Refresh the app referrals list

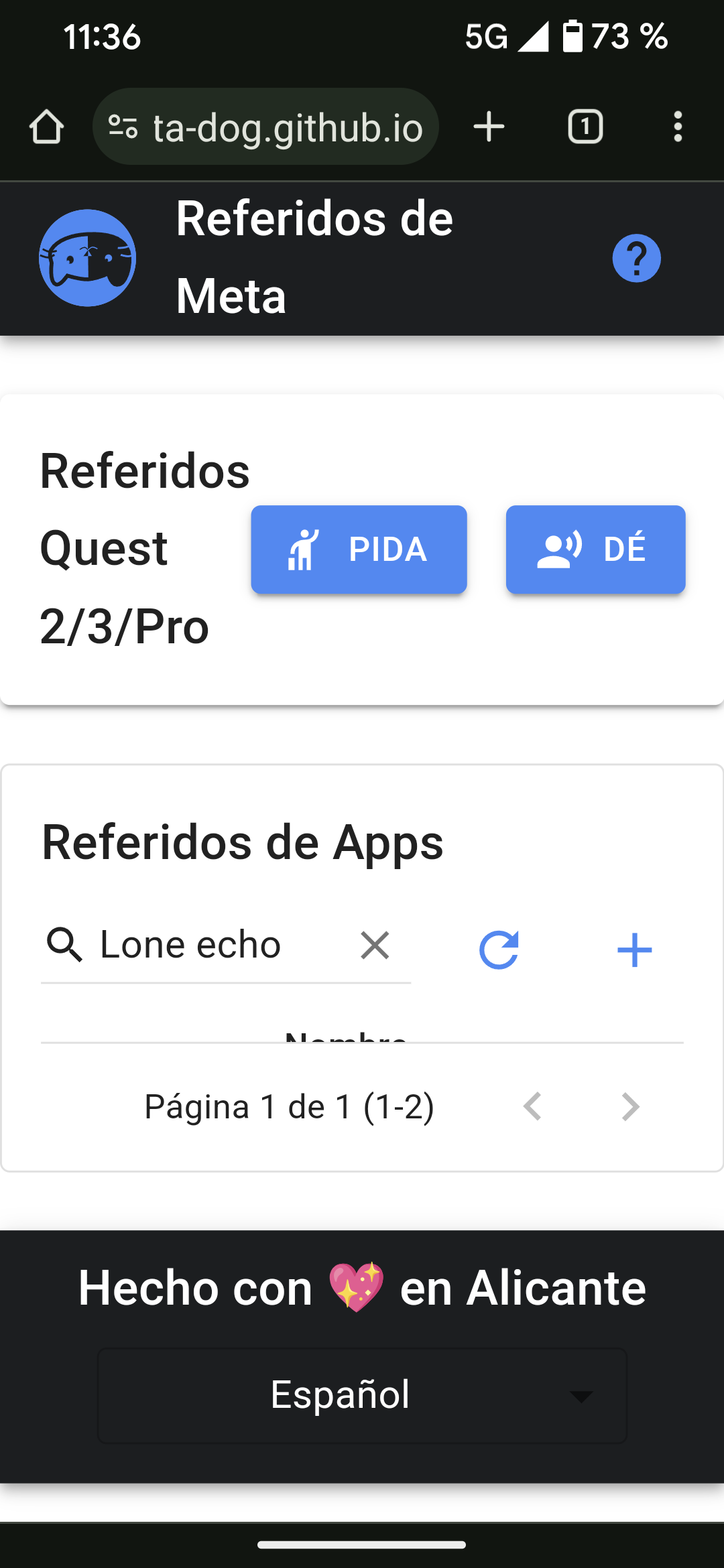point(499,950)
